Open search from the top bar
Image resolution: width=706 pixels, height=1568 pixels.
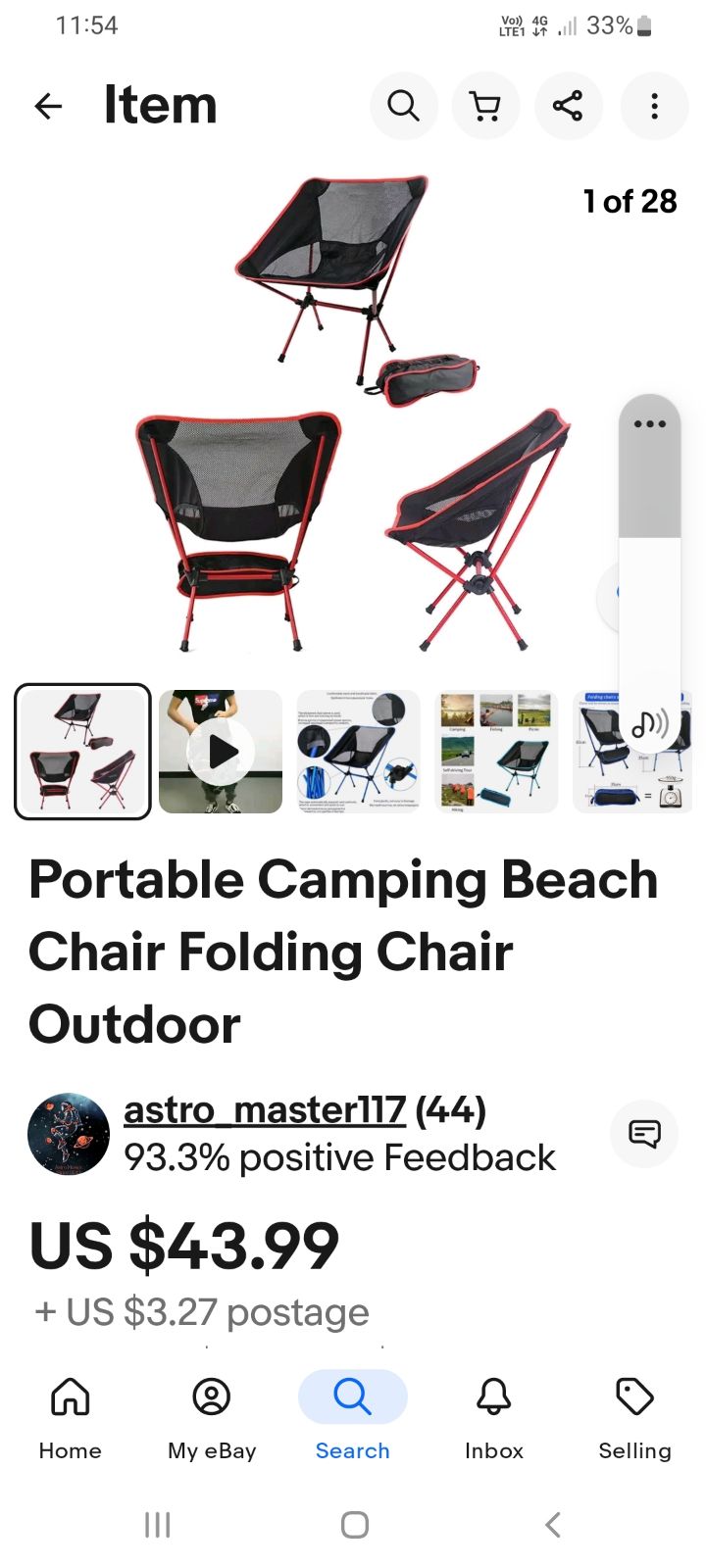coord(403,106)
